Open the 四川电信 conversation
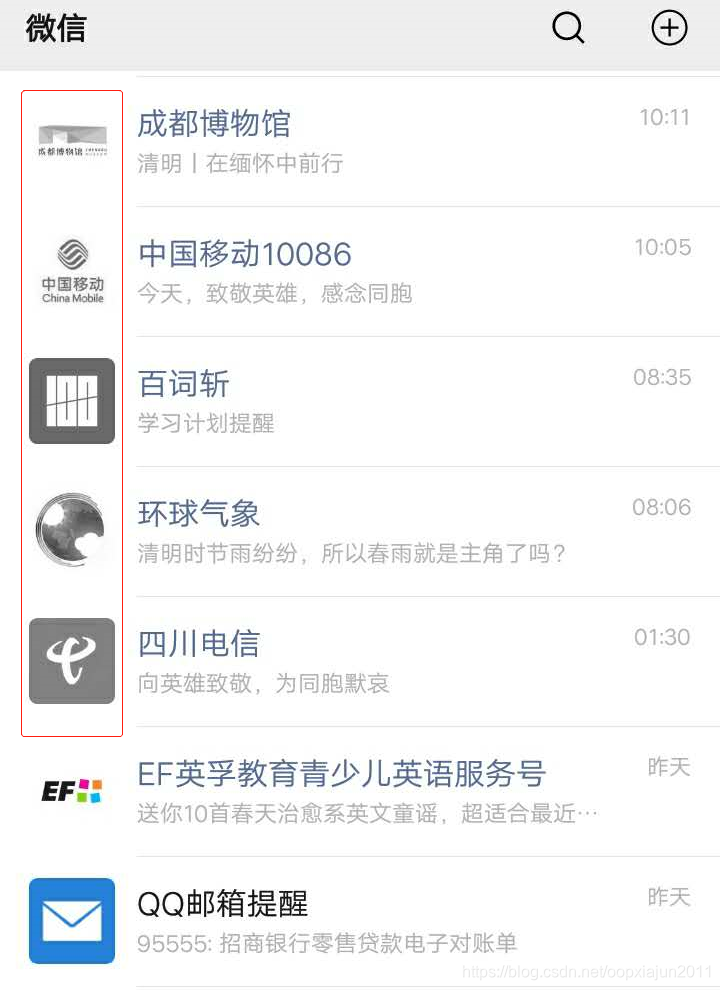 pyautogui.click(x=360, y=662)
